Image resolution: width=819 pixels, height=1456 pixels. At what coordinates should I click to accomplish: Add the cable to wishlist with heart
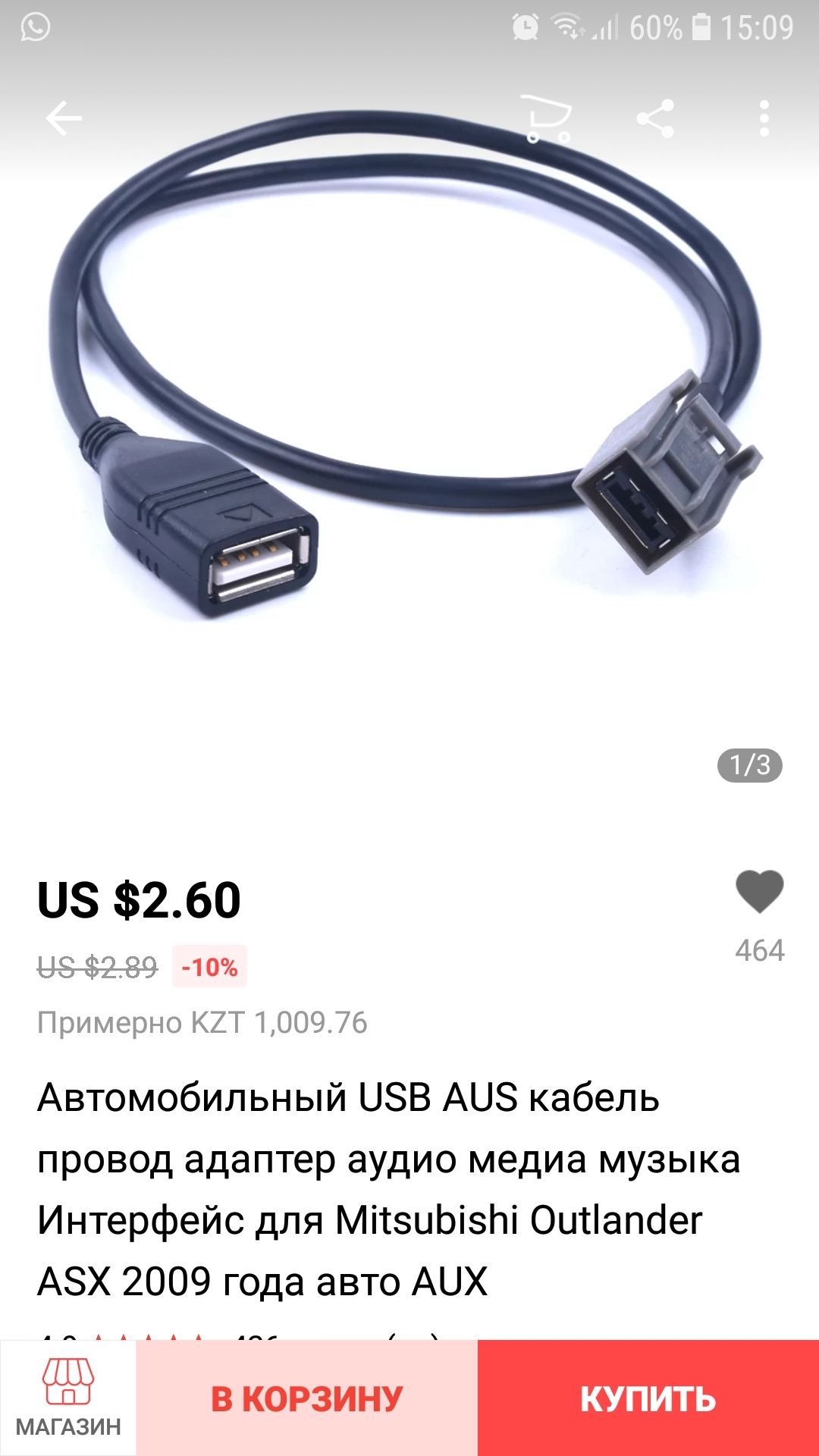coord(759,892)
